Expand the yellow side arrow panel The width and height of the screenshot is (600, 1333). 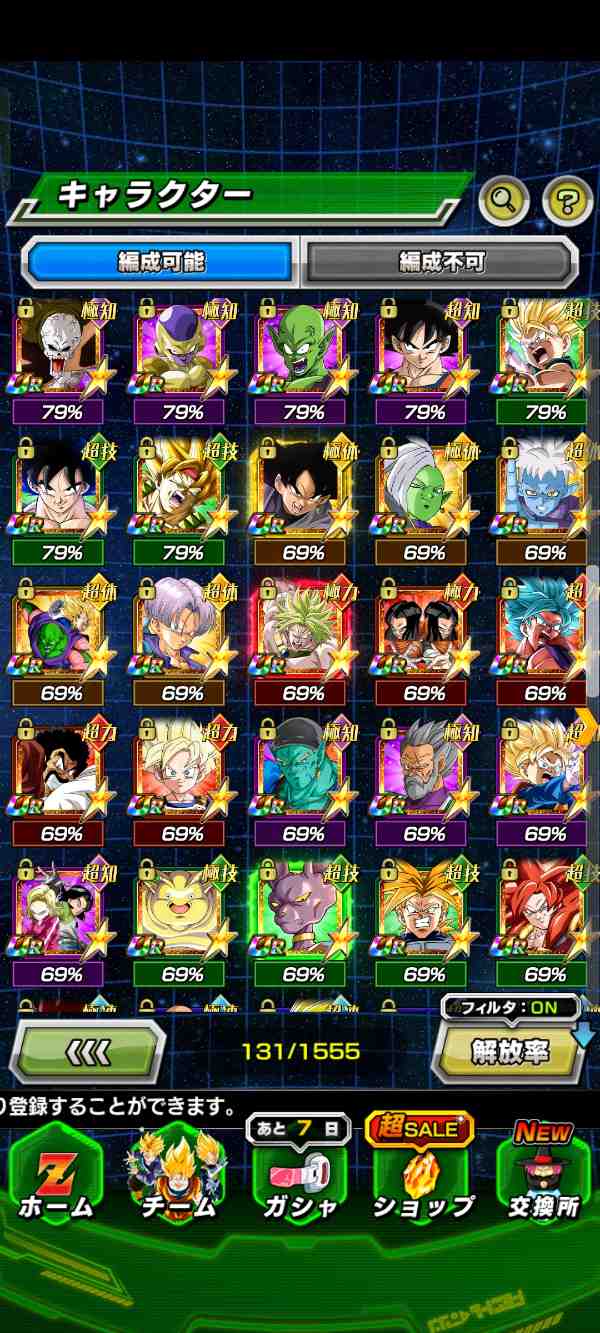(586, 725)
